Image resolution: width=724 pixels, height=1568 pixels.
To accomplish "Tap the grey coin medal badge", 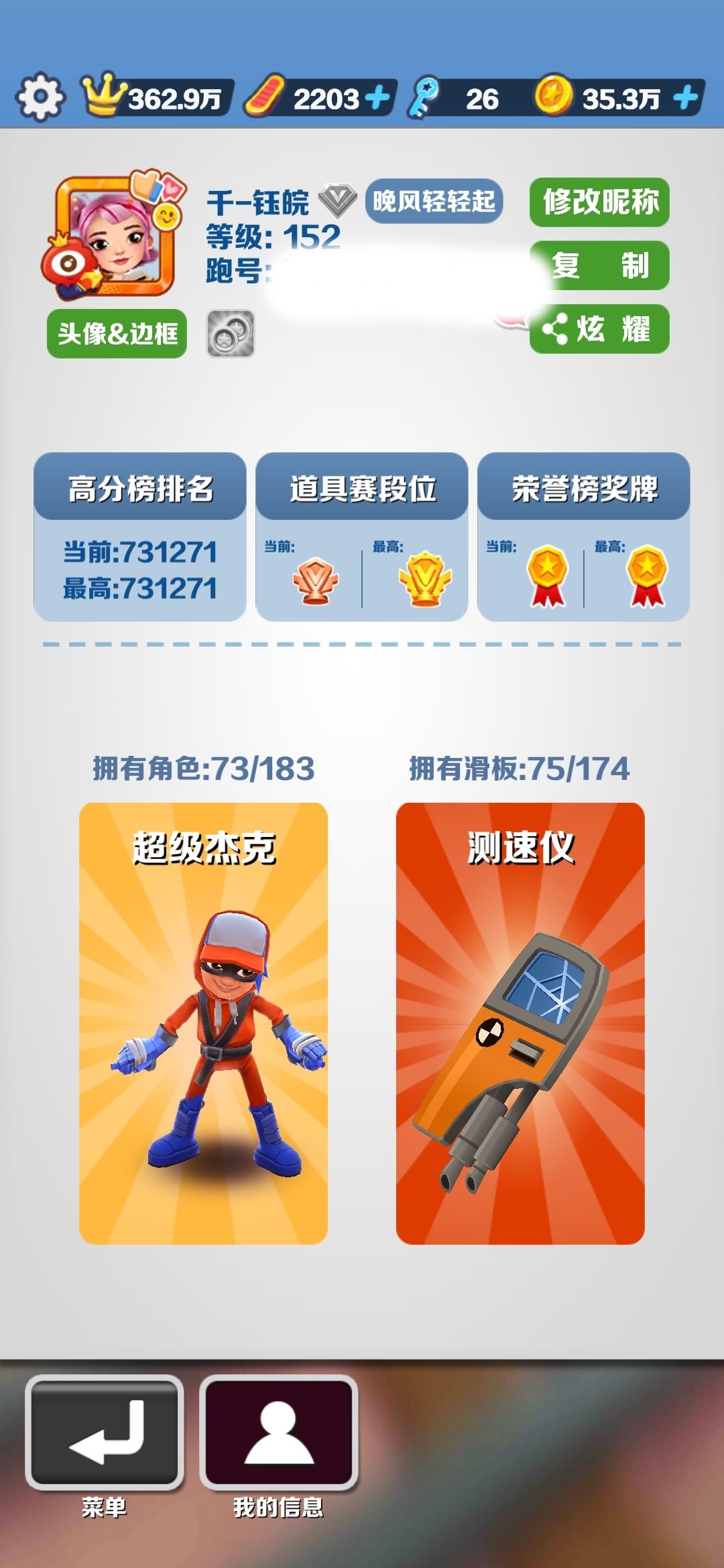I will pos(230,334).
